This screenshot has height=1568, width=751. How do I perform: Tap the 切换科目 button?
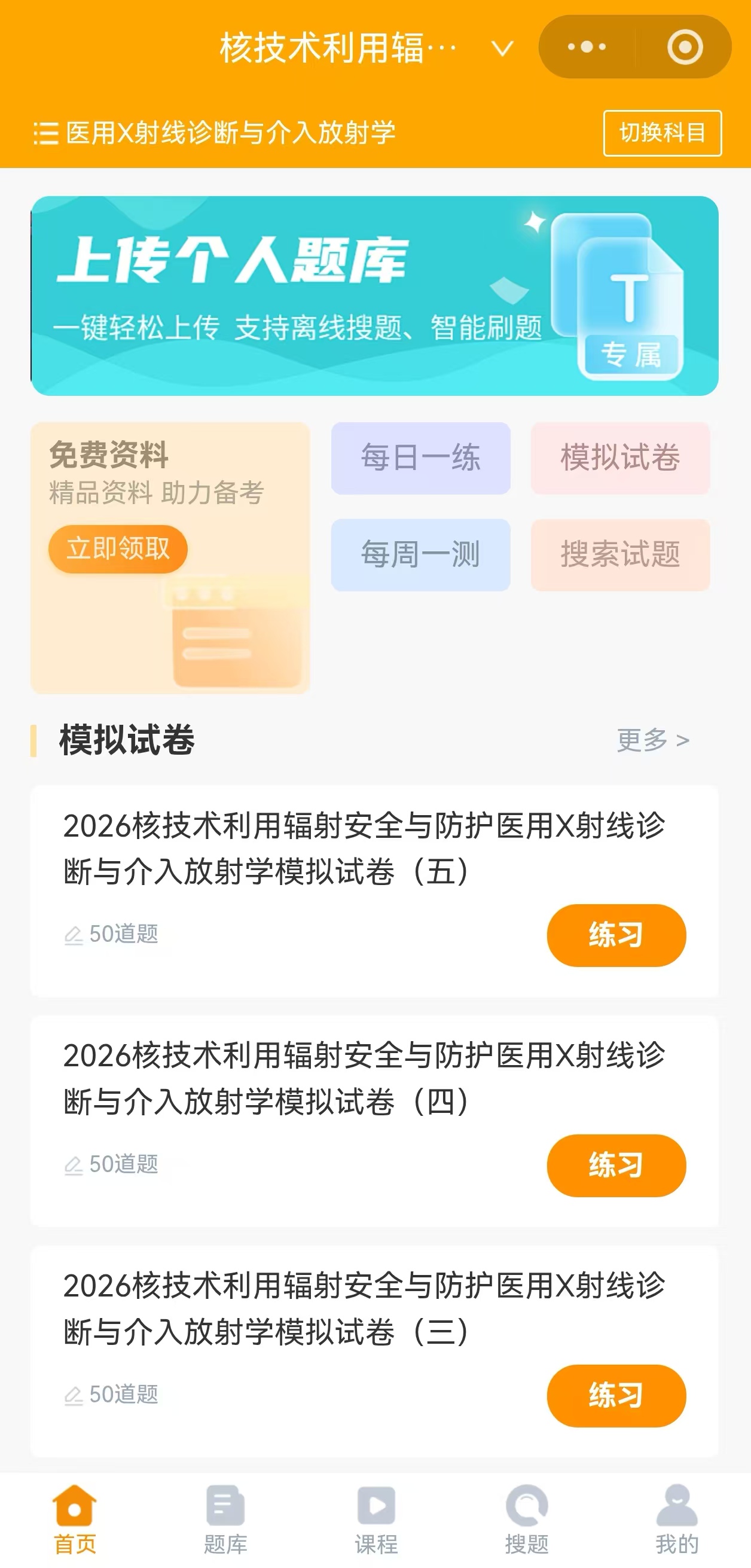(x=662, y=133)
